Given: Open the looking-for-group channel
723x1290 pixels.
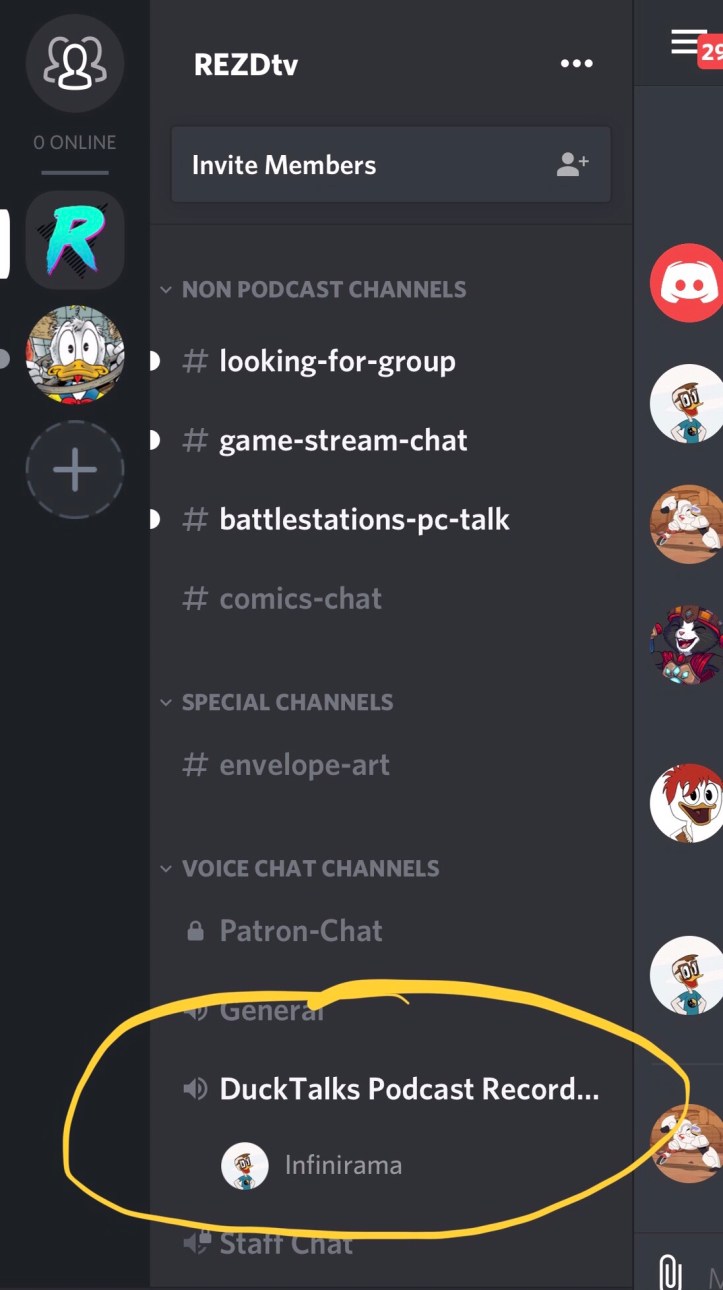Looking at the screenshot, I should tap(337, 361).
